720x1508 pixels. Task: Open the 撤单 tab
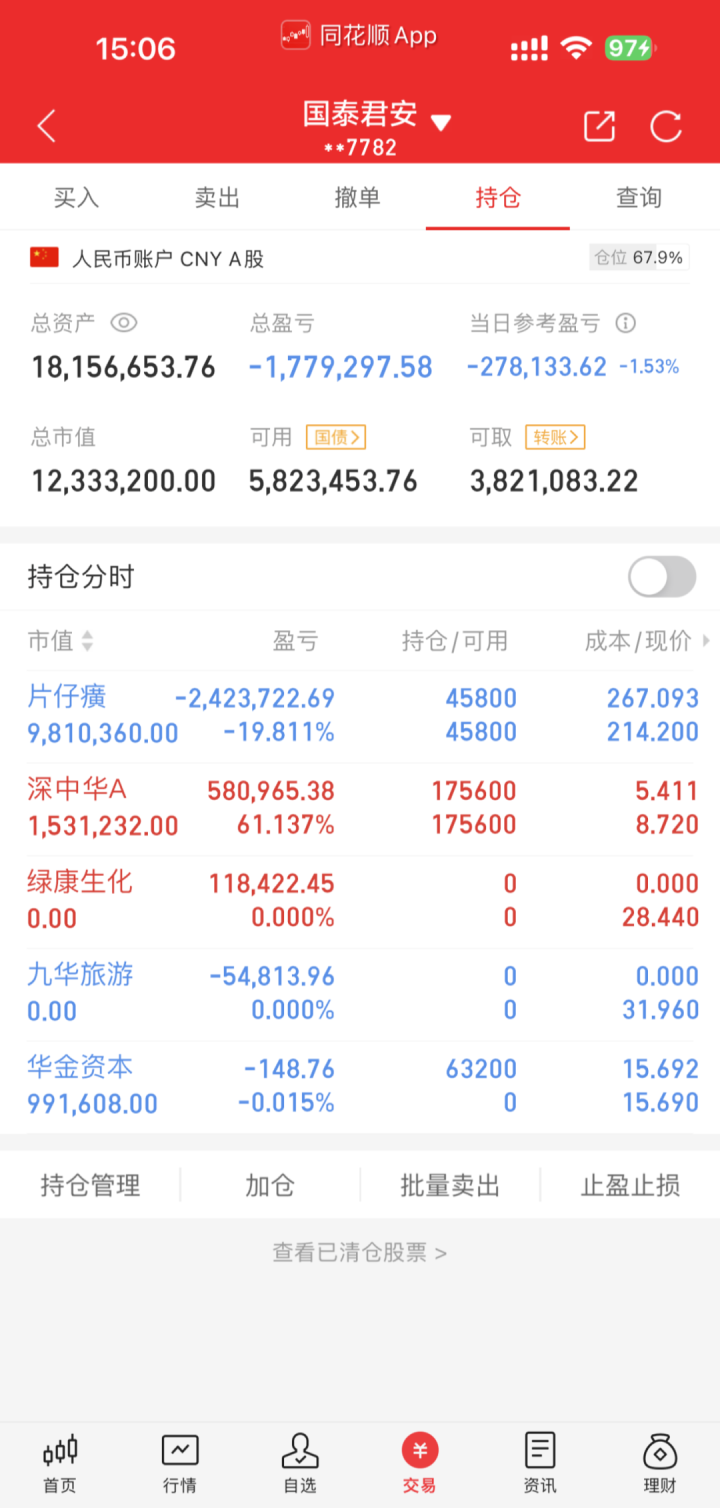pyautogui.click(x=357, y=198)
